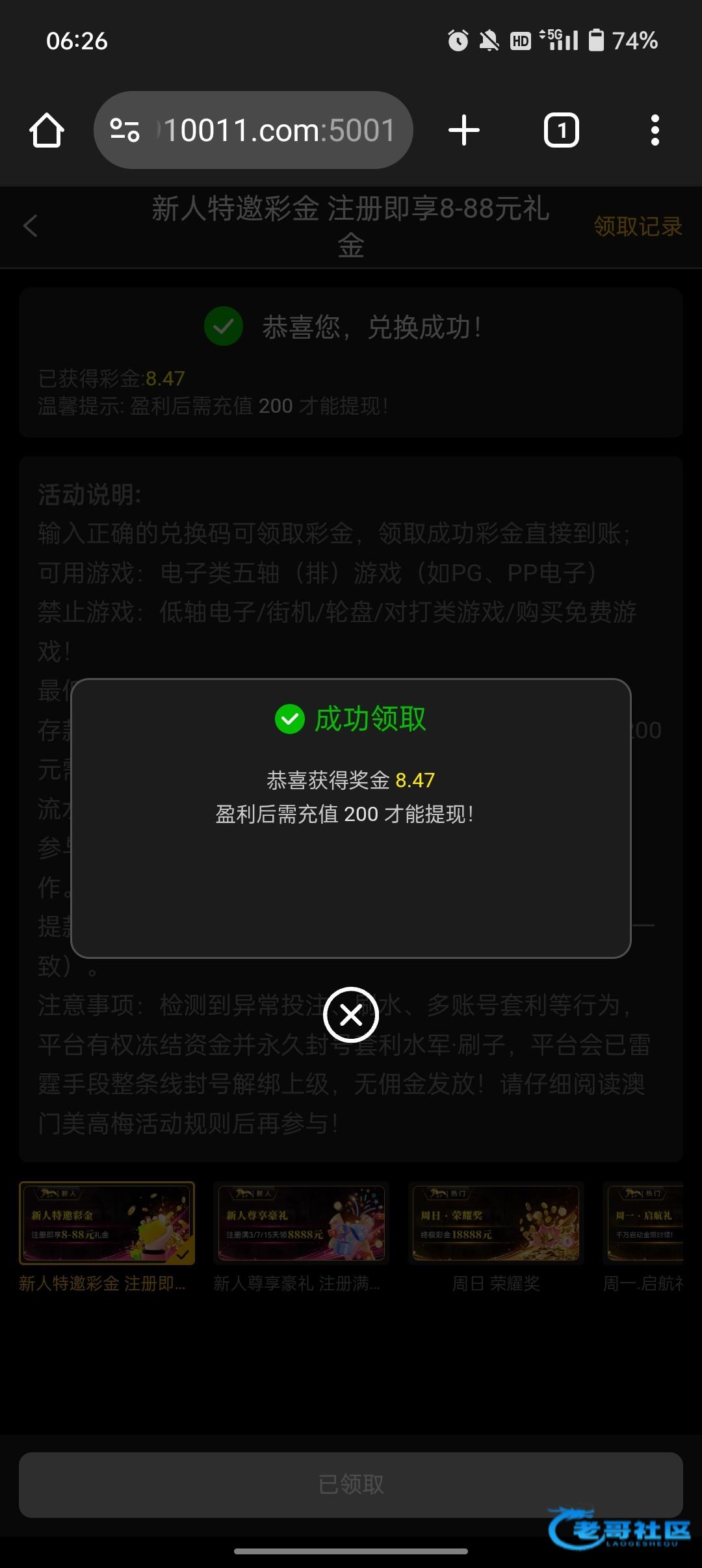
Task: Open the 新人尊享豪礼 promotion card
Action: 301,1223
